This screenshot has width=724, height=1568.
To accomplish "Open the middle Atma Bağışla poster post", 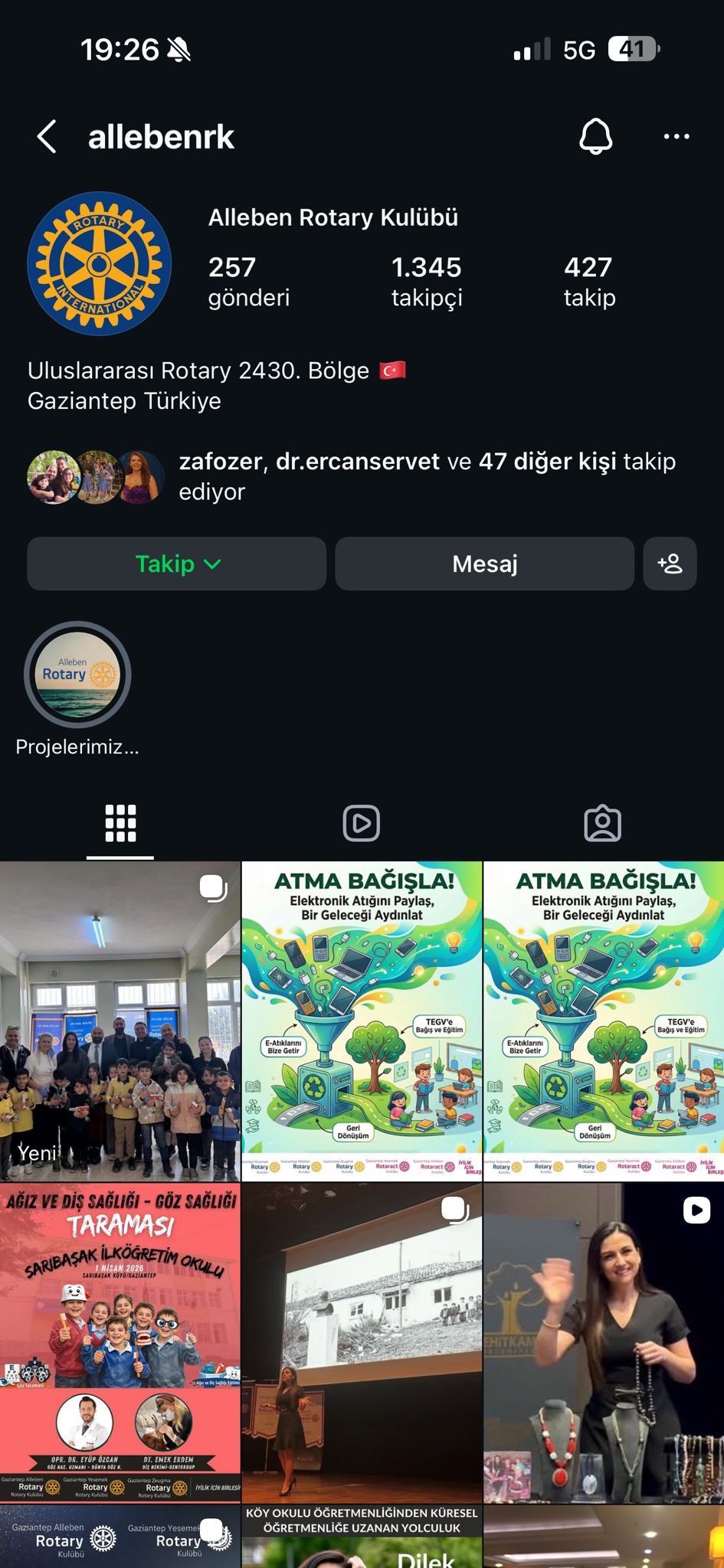I will pyautogui.click(x=362, y=1022).
